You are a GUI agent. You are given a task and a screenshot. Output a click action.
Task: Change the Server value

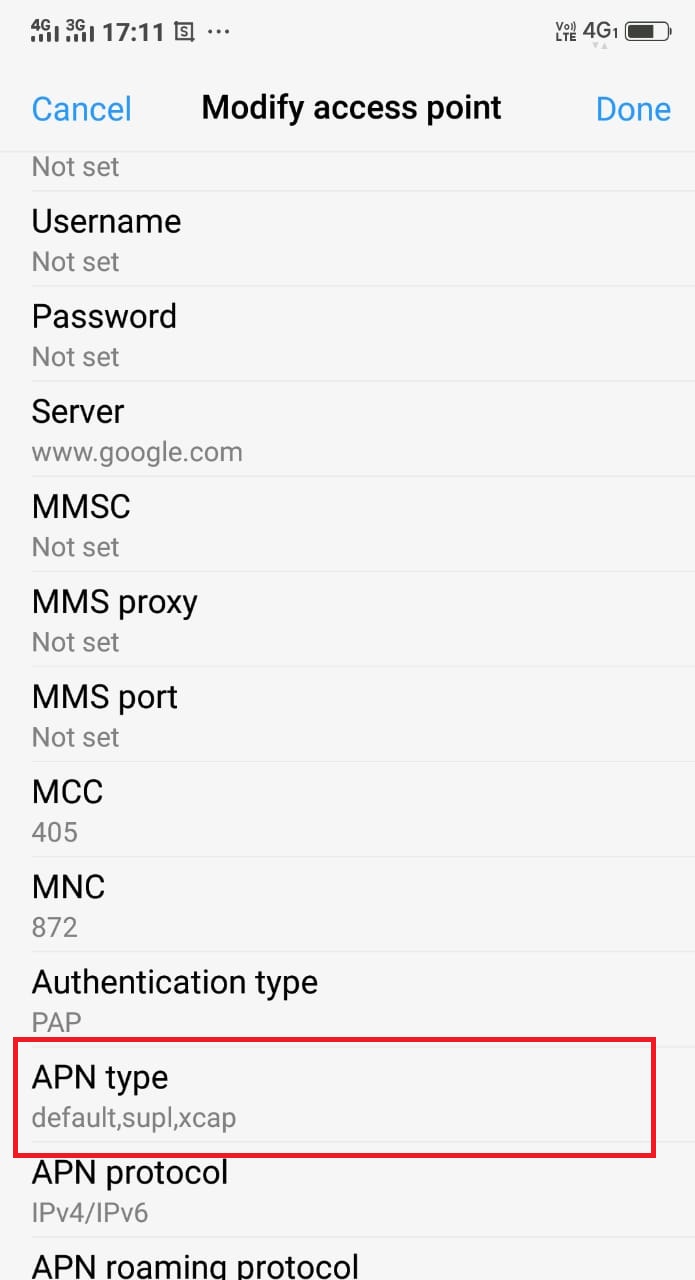click(x=347, y=430)
